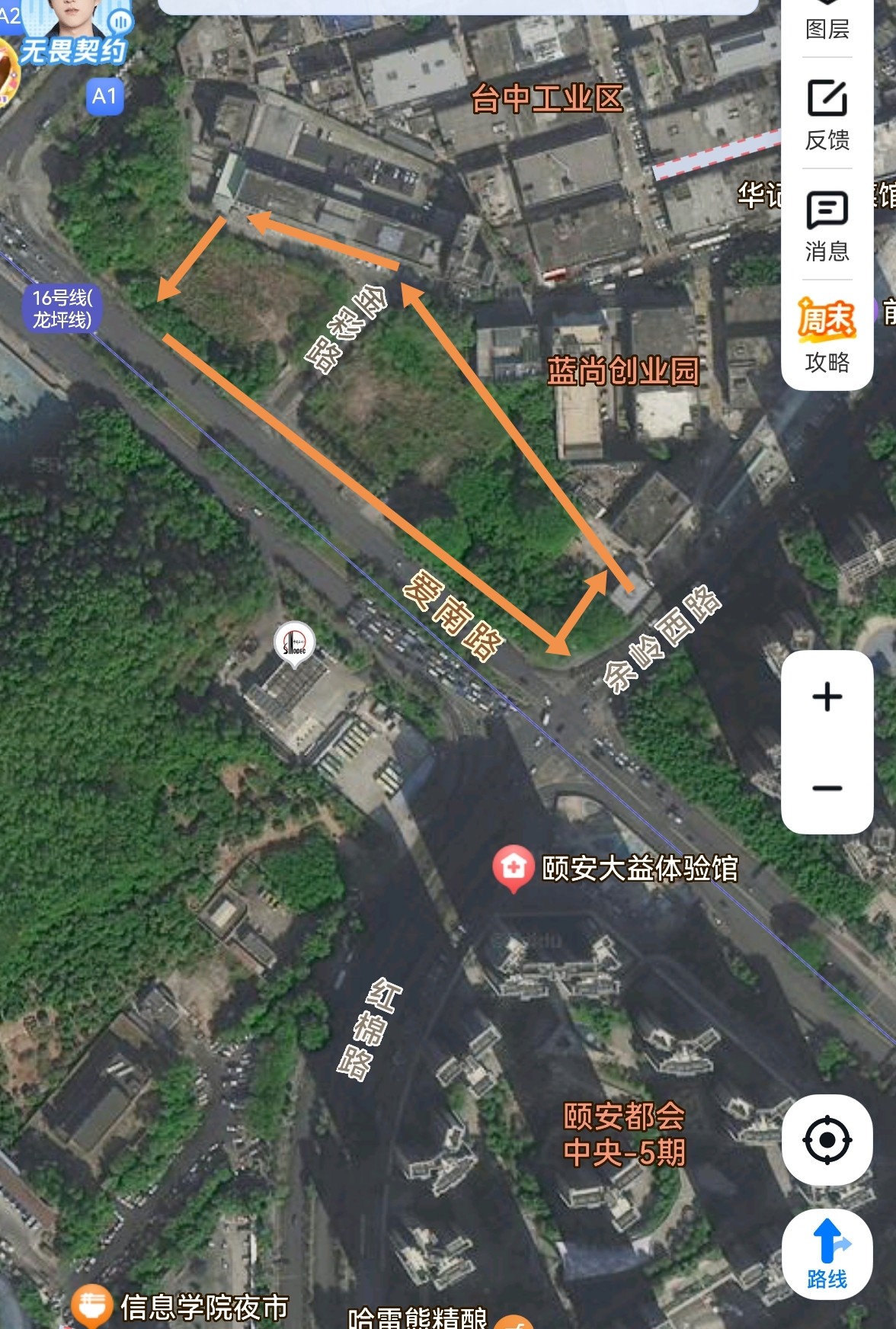
Task: Open the 周末攻略 weekend guide
Action: (x=827, y=335)
